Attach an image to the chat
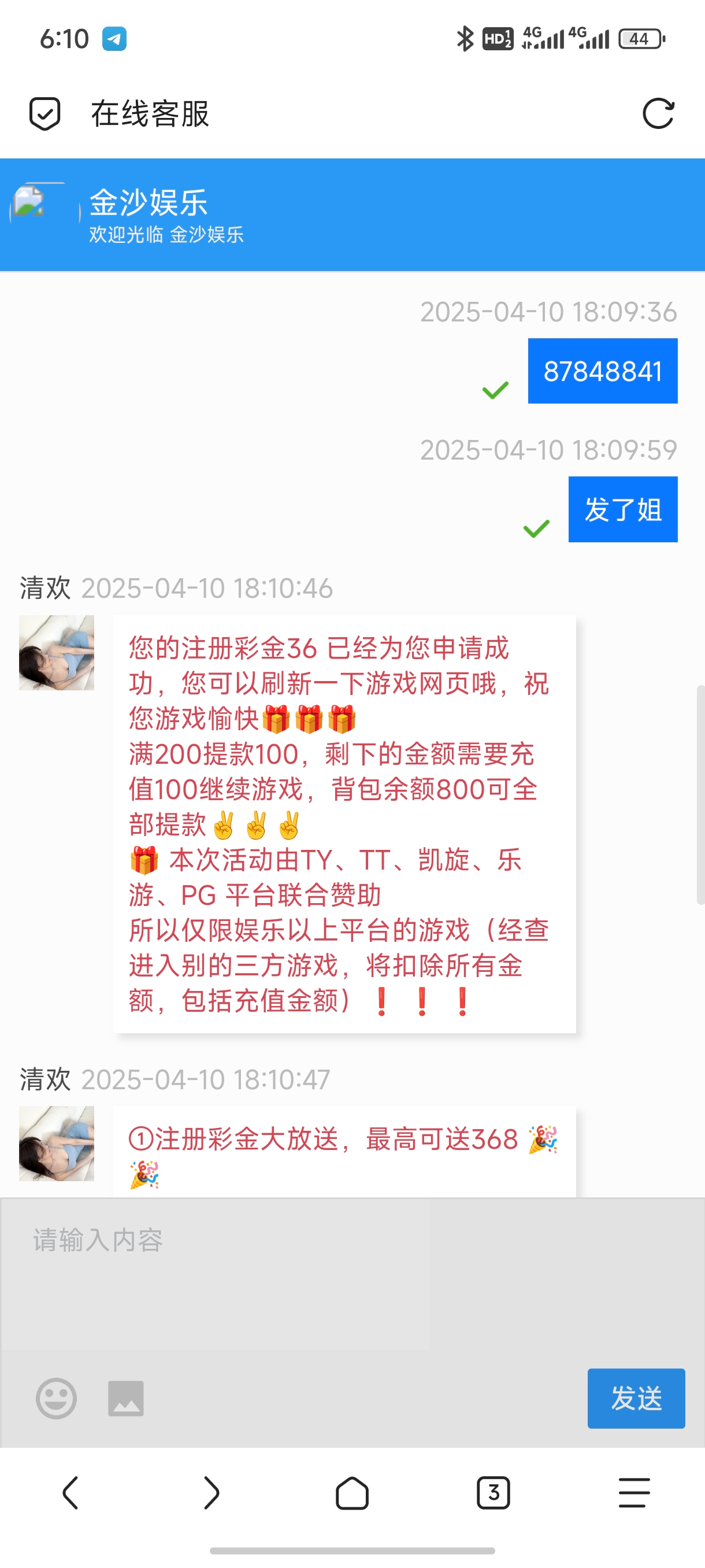This screenshot has width=705, height=1568. (x=126, y=1398)
